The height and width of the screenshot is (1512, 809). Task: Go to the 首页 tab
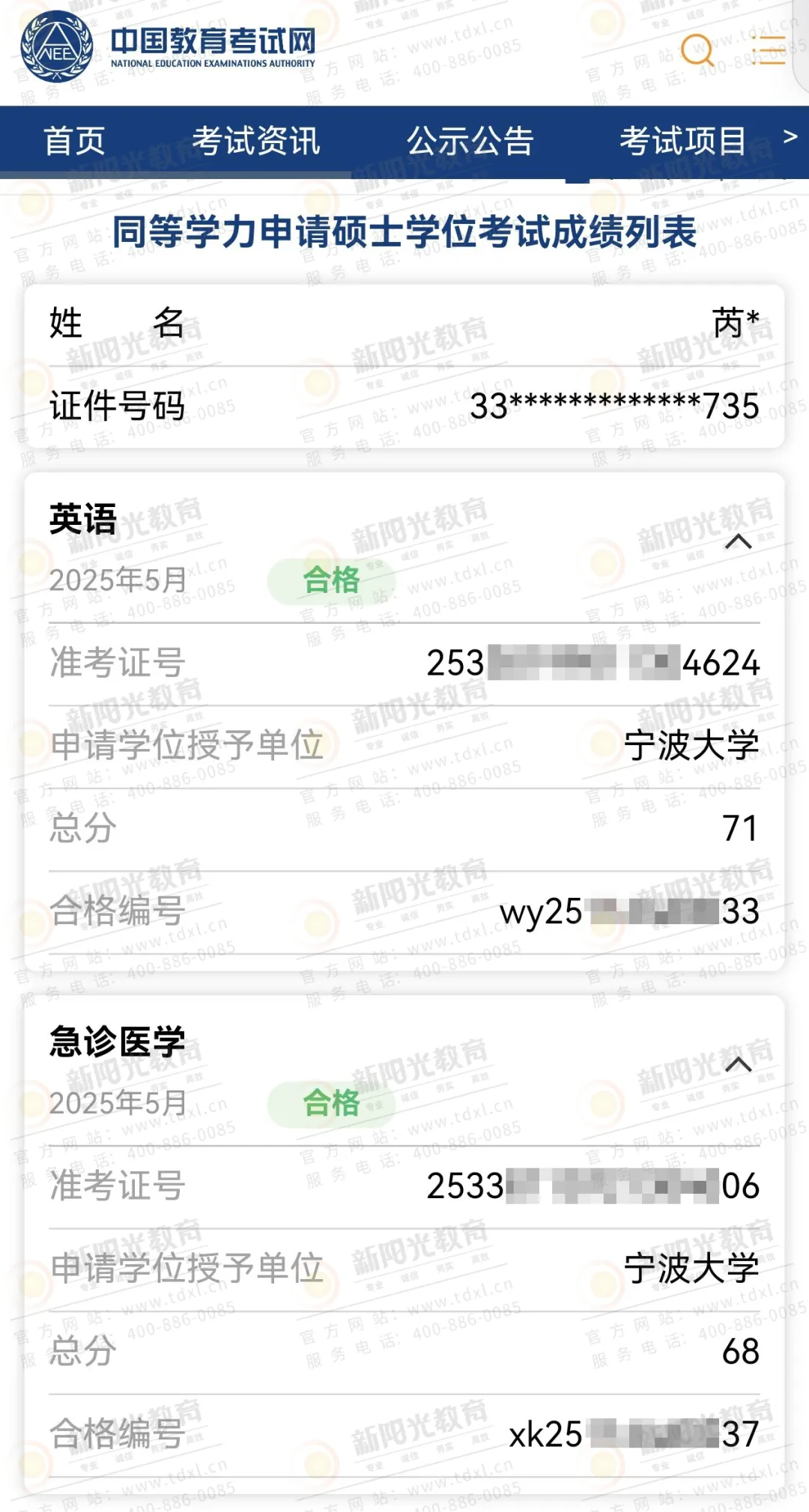(74, 141)
